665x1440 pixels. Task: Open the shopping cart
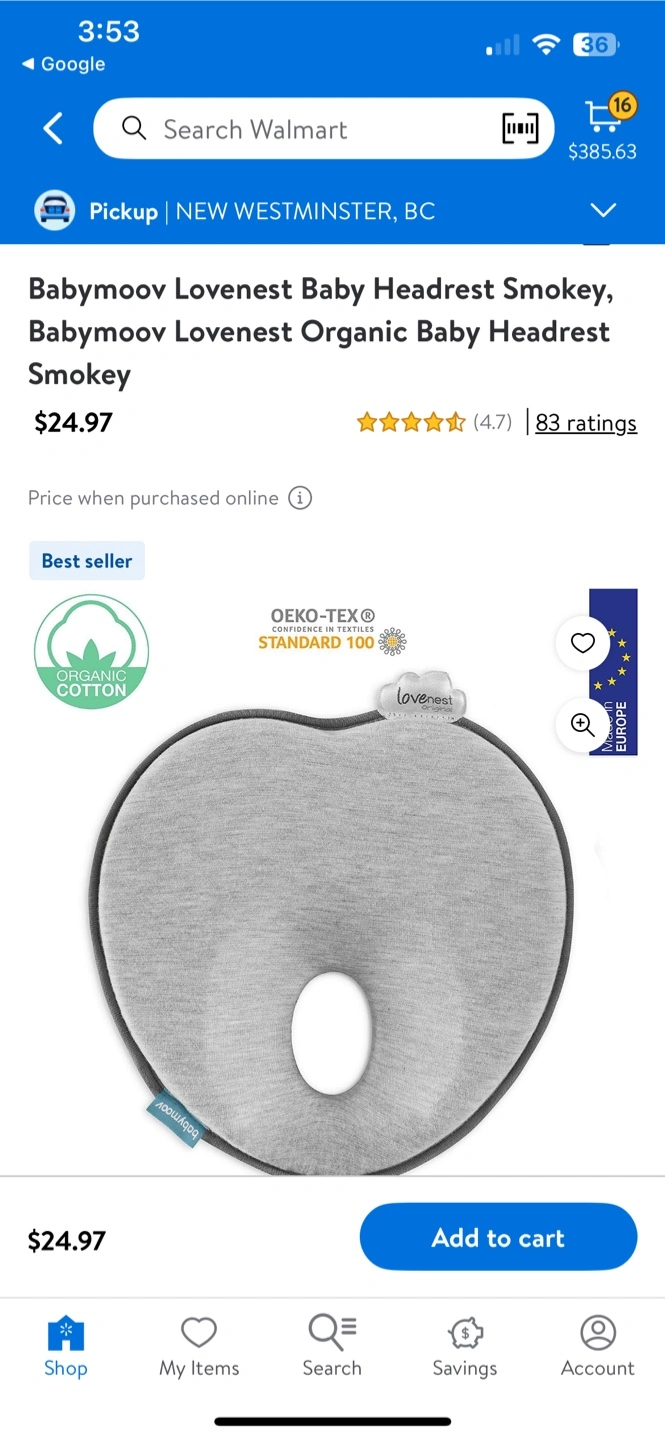(602, 128)
